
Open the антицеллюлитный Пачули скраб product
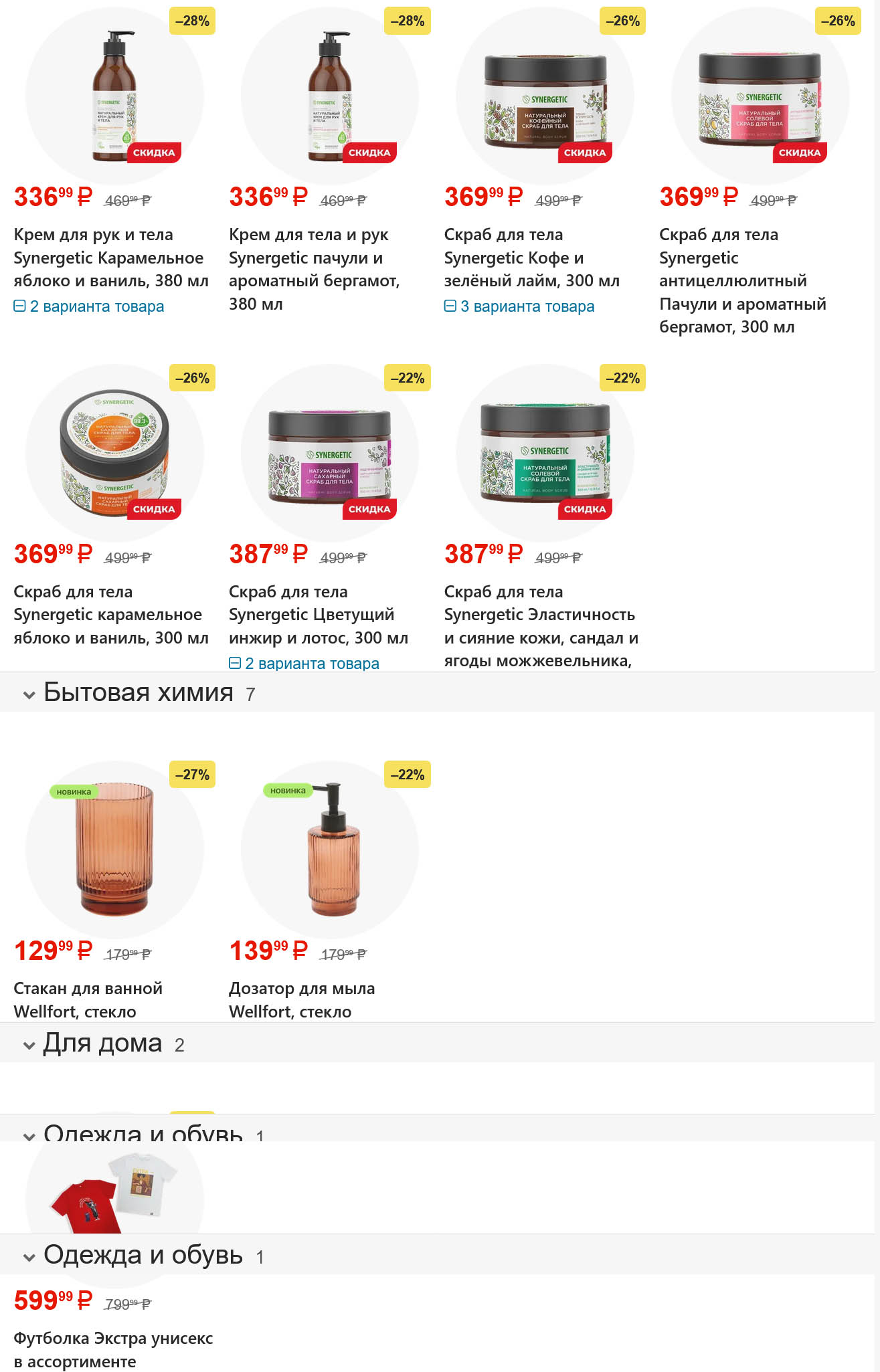(743, 280)
